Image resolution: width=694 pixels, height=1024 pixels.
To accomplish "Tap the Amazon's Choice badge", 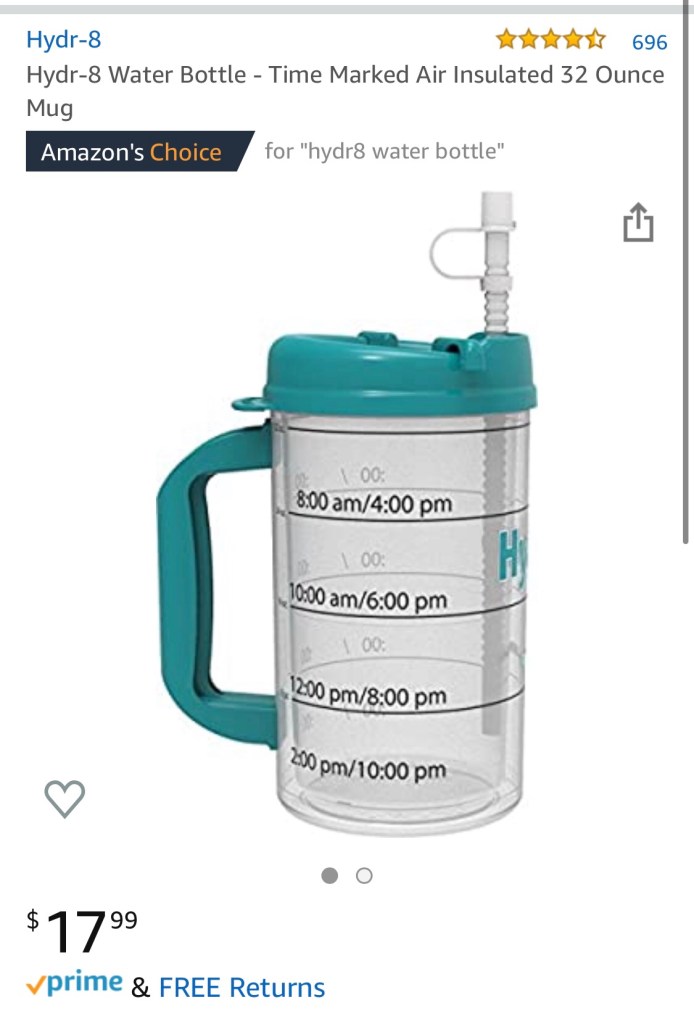I will coord(132,152).
